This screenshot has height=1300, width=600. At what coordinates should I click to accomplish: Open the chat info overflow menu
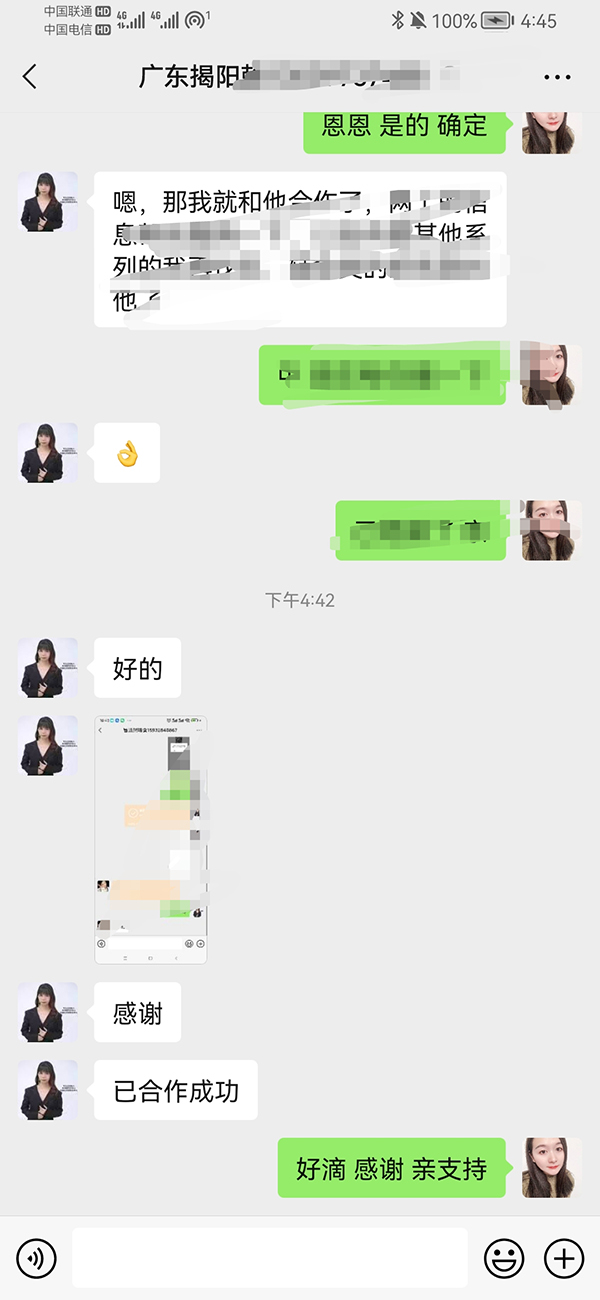coord(556,77)
